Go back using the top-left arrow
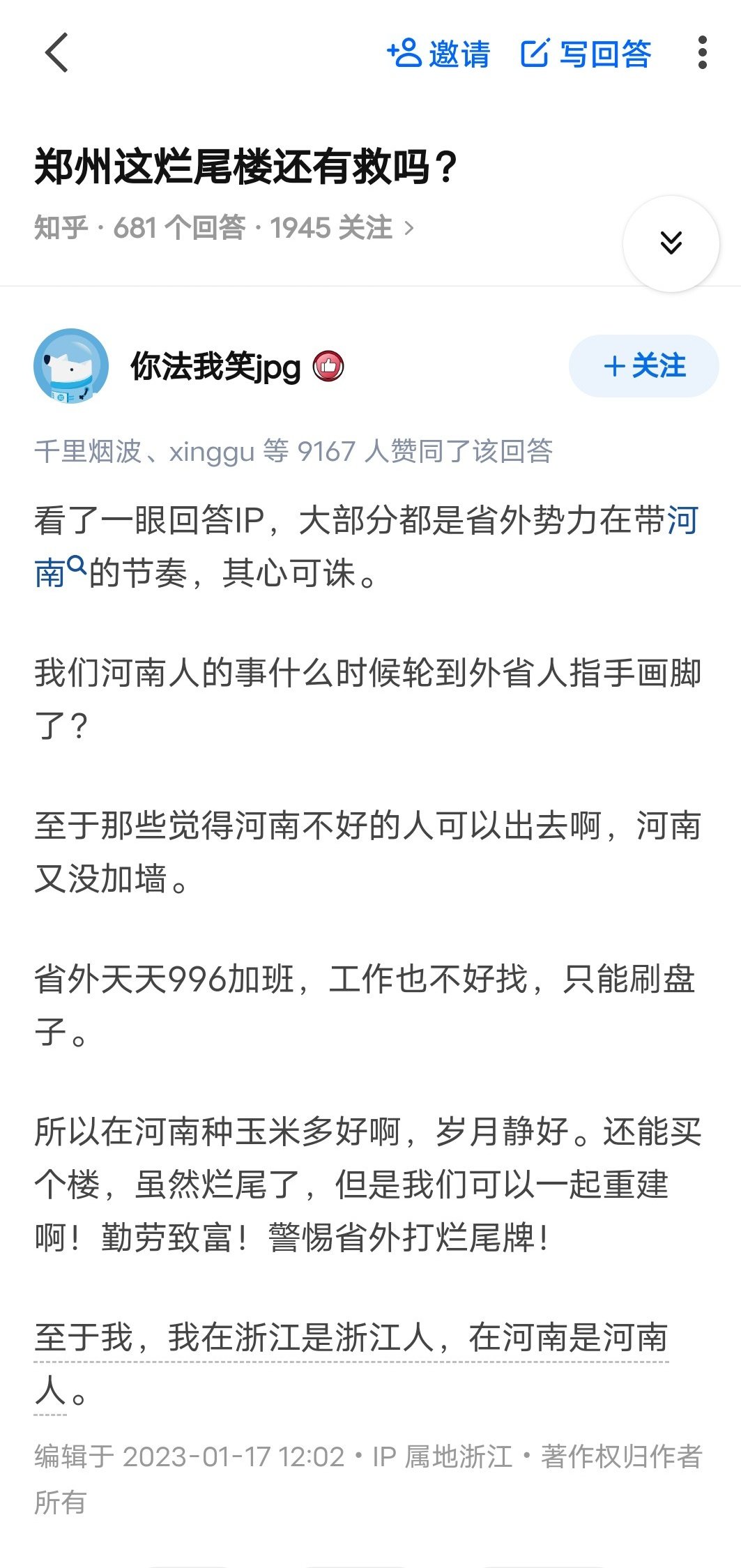Viewport: 741px width, 1568px height. pyautogui.click(x=56, y=52)
